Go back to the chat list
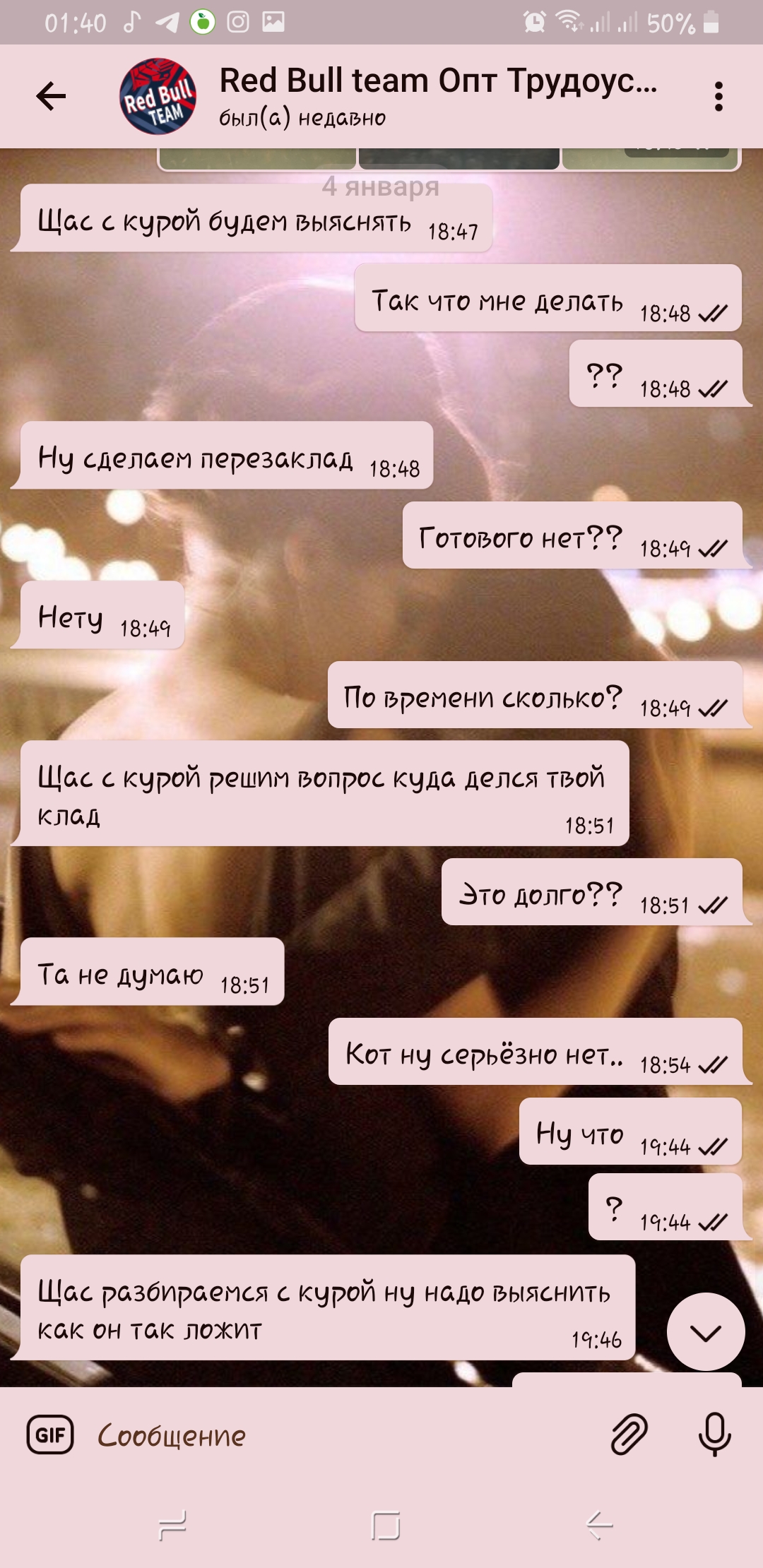 [x=51, y=96]
